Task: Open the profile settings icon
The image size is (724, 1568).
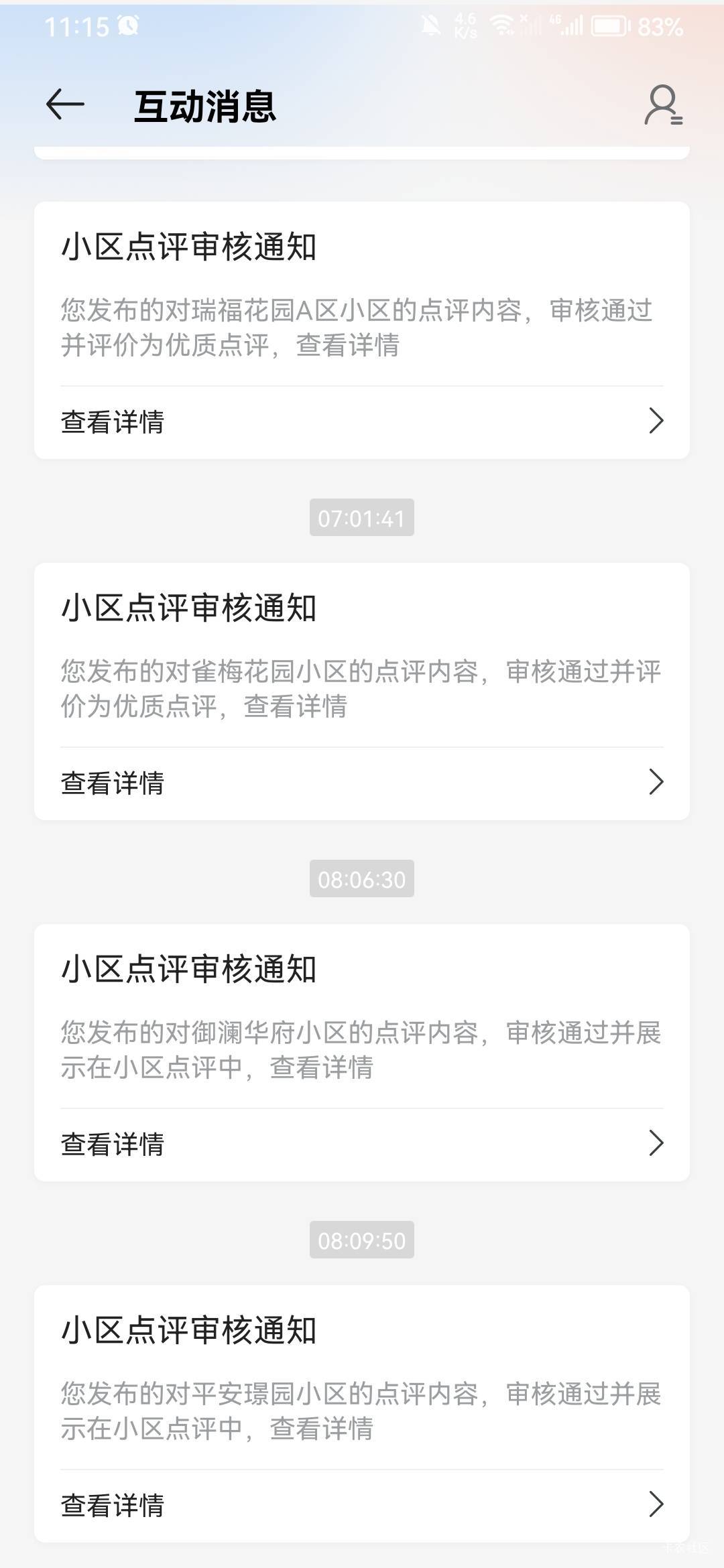Action: coord(663,105)
